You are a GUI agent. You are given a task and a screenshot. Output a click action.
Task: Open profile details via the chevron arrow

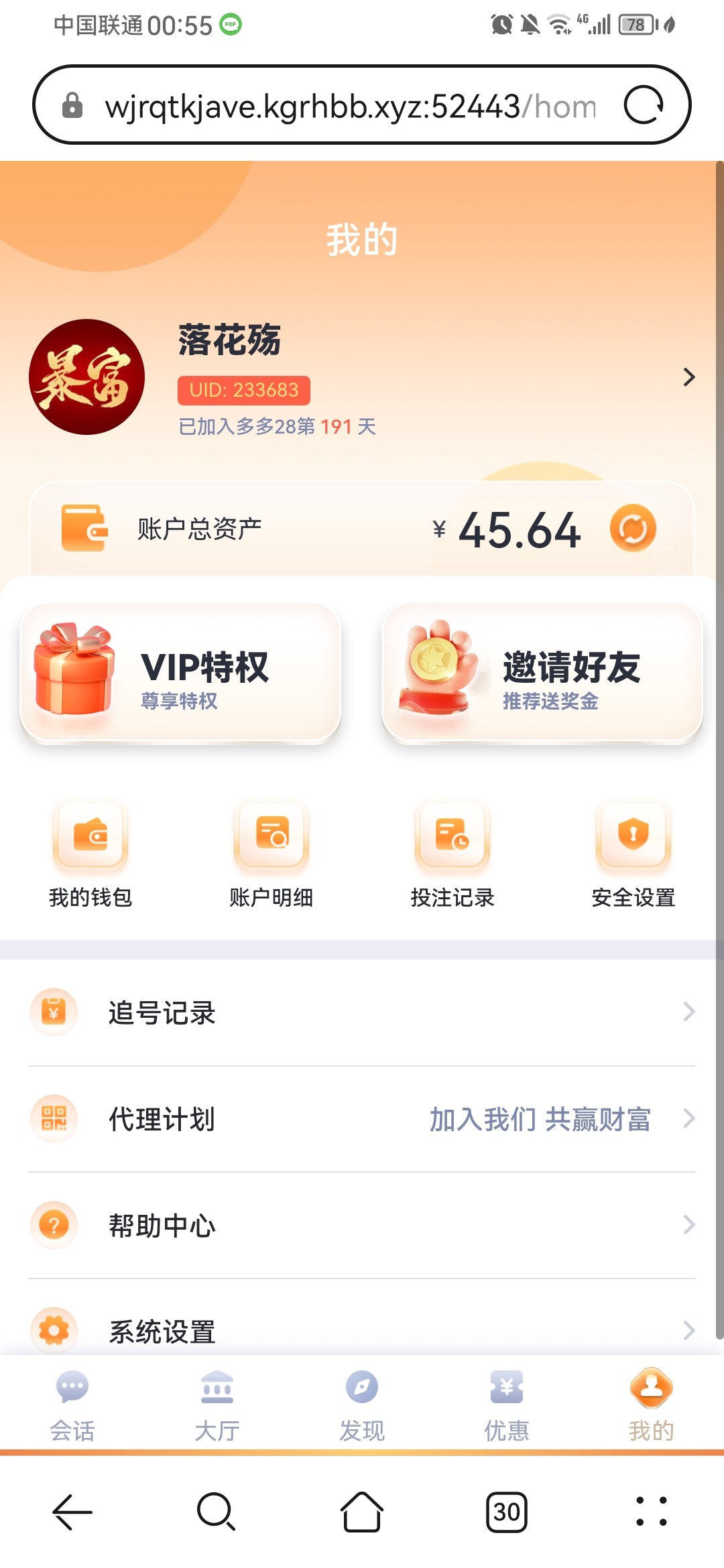coord(688,377)
